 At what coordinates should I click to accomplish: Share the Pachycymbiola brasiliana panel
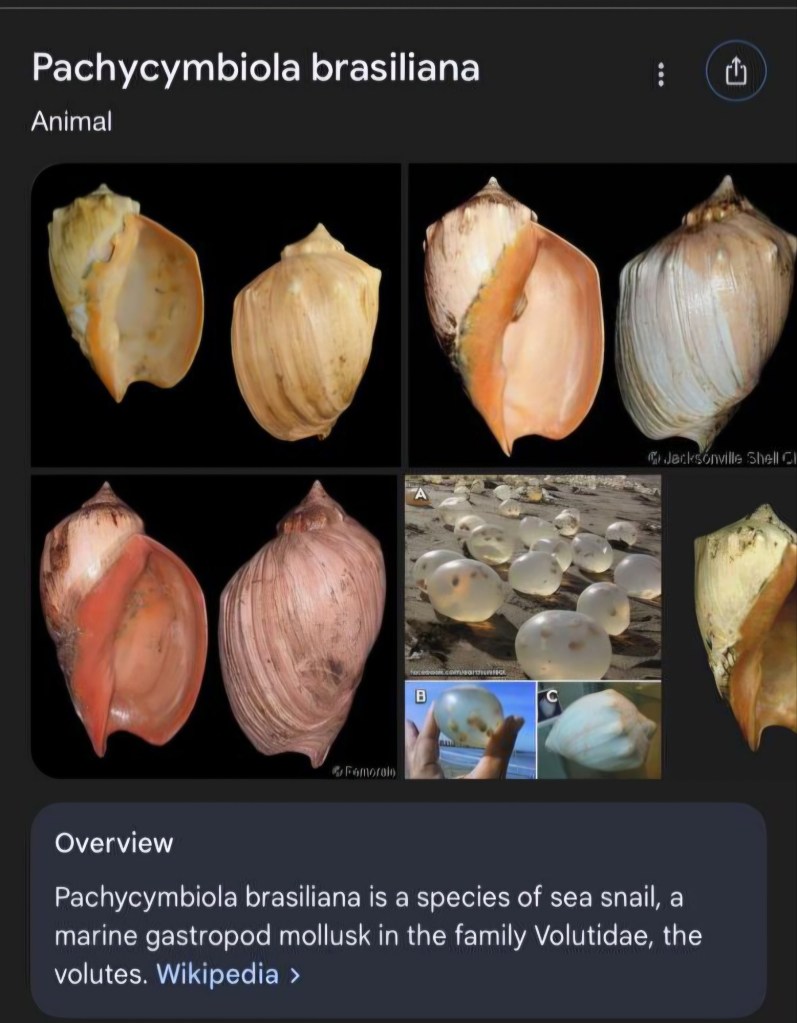[735, 72]
